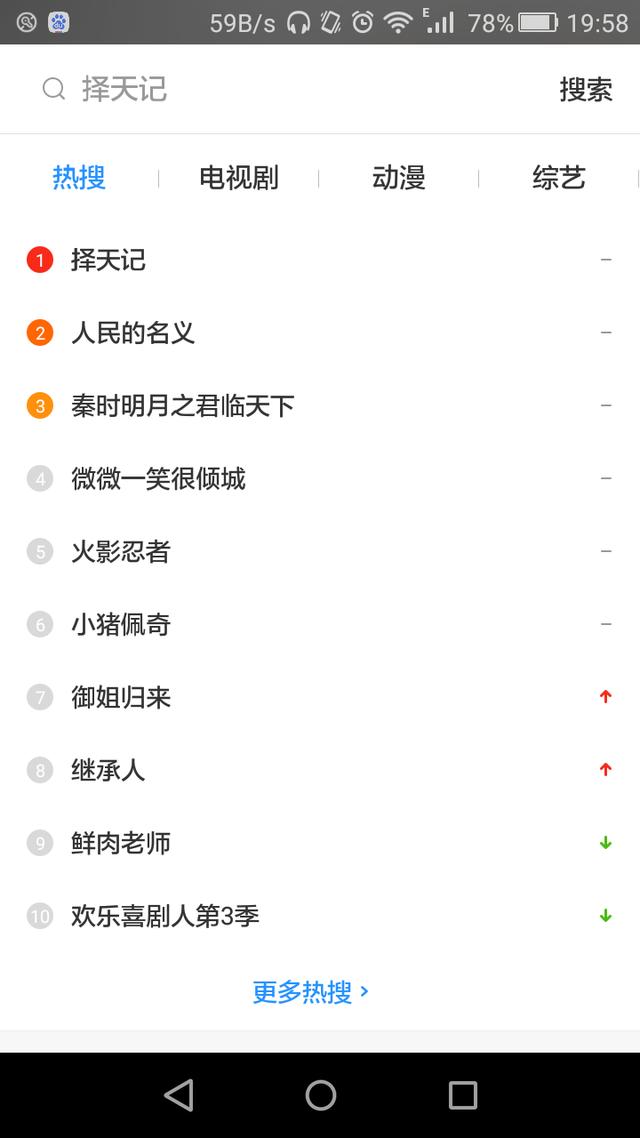Open 人民的名义 in the hot list
Image resolution: width=640 pixels, height=1138 pixels.
coord(320,333)
